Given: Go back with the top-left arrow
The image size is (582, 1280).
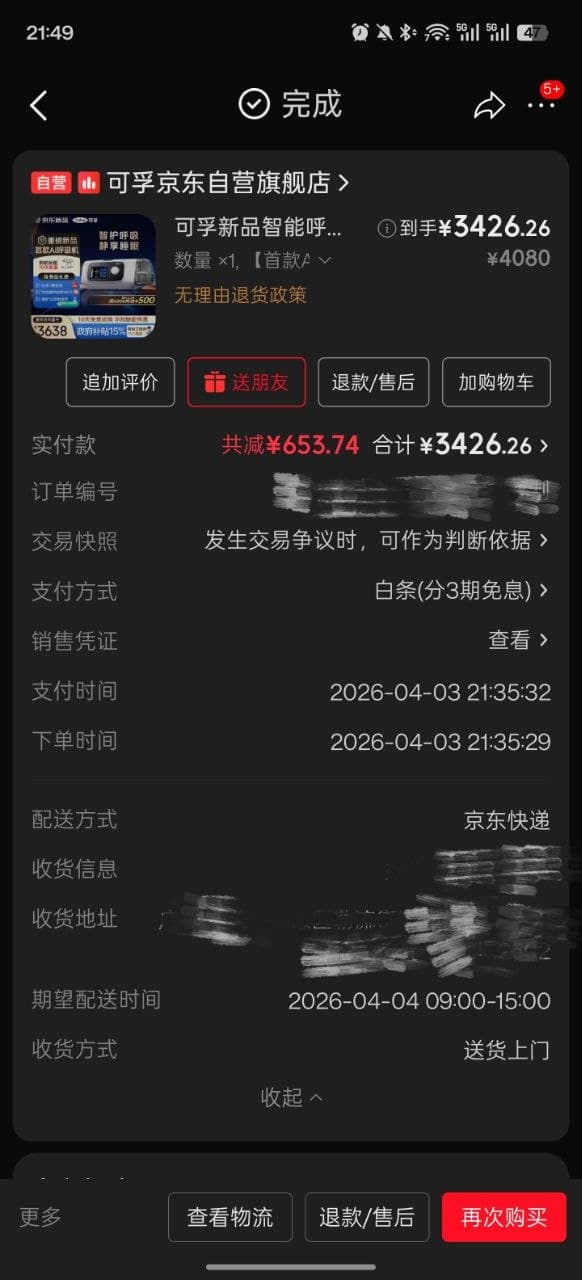Looking at the screenshot, I should [39, 105].
